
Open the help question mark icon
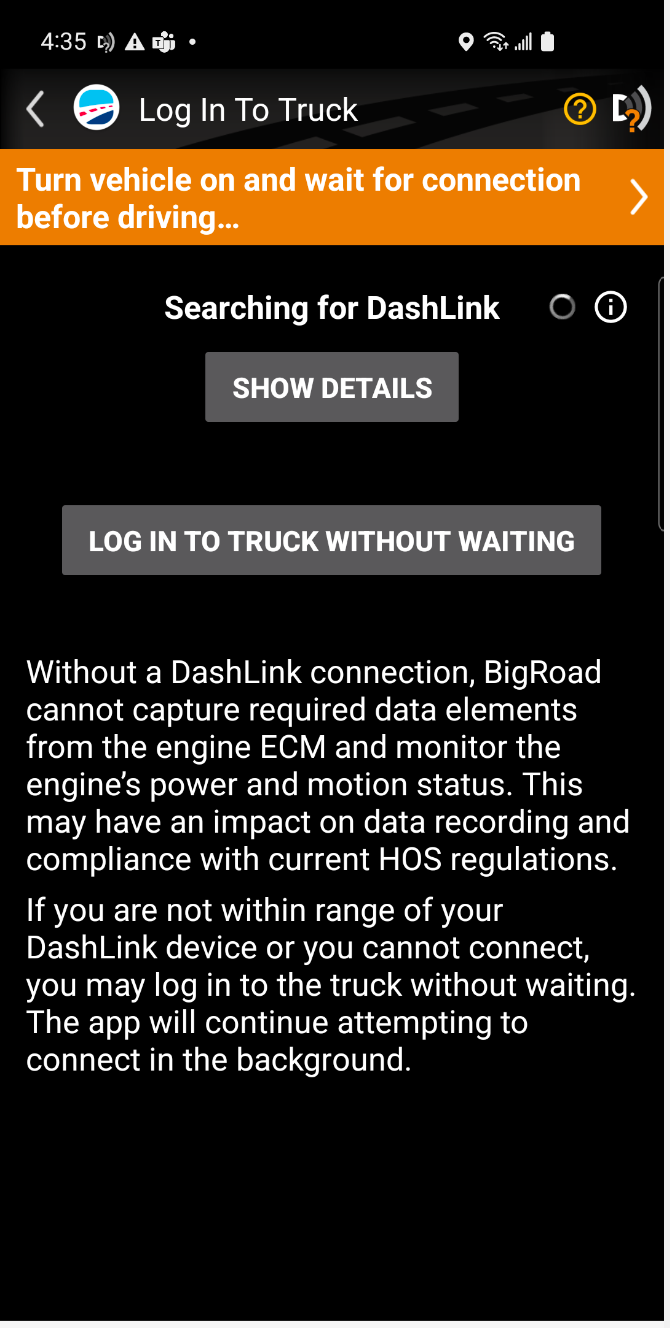580,109
